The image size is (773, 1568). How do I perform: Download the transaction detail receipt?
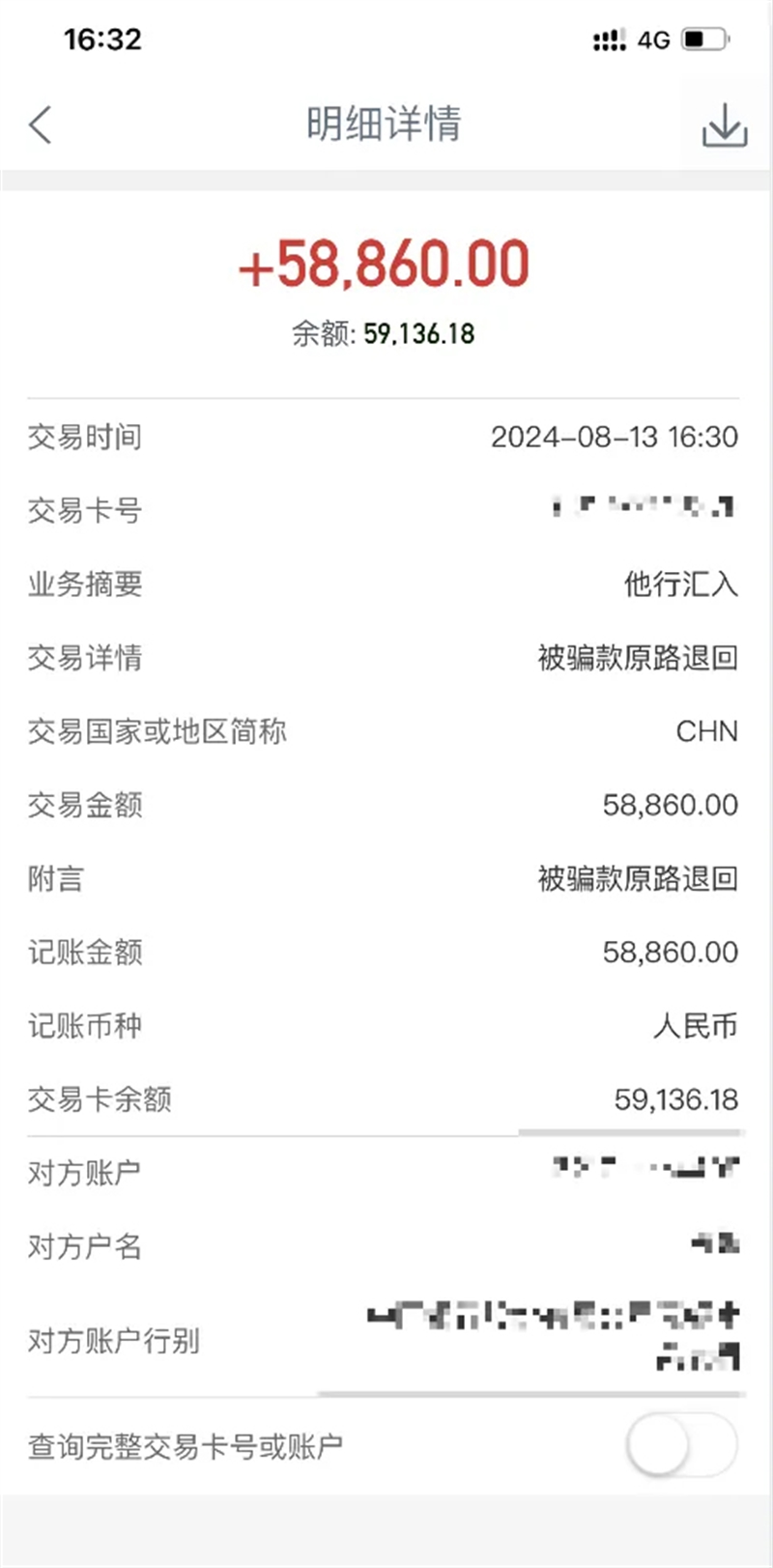pyautogui.click(x=725, y=126)
